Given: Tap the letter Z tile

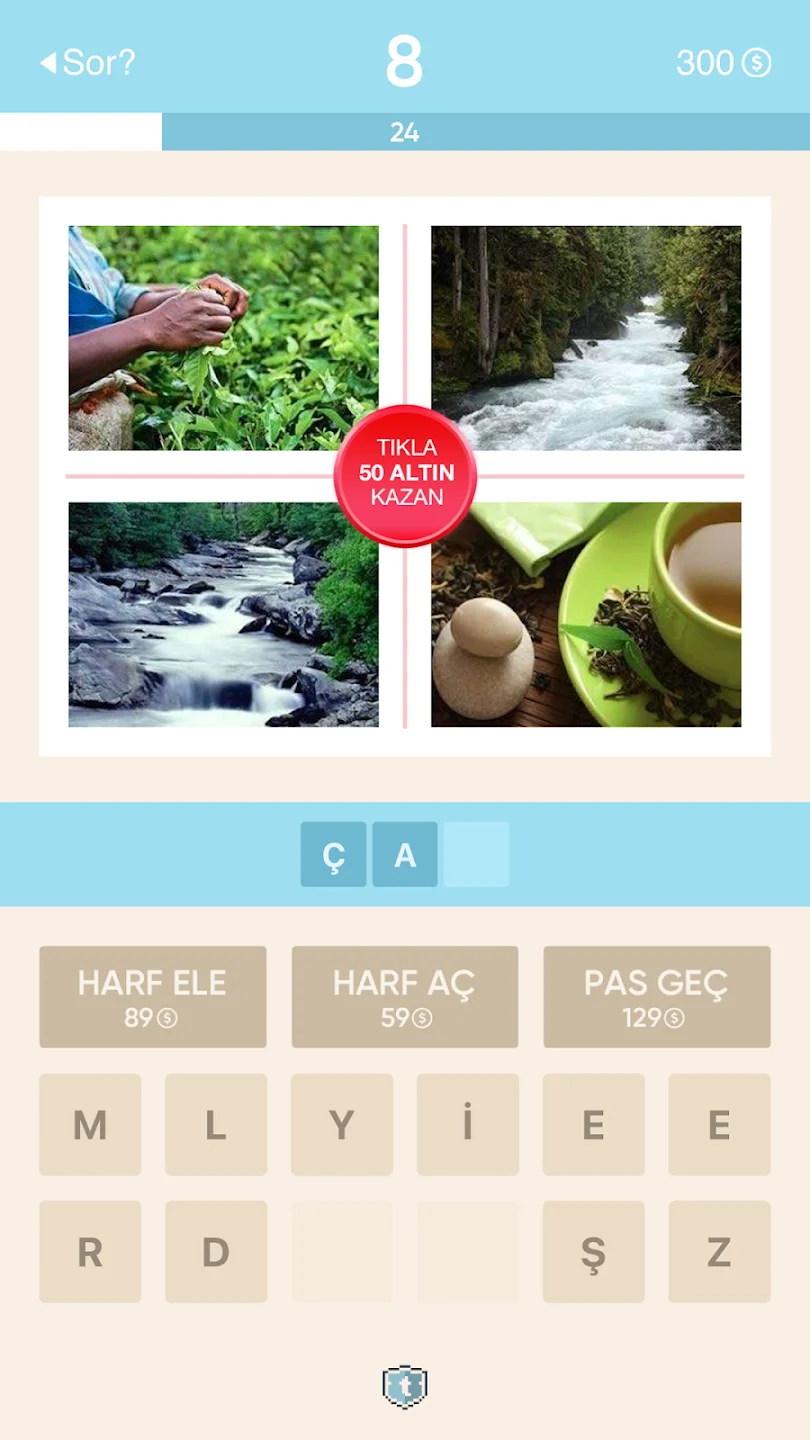Looking at the screenshot, I should coord(720,1252).
